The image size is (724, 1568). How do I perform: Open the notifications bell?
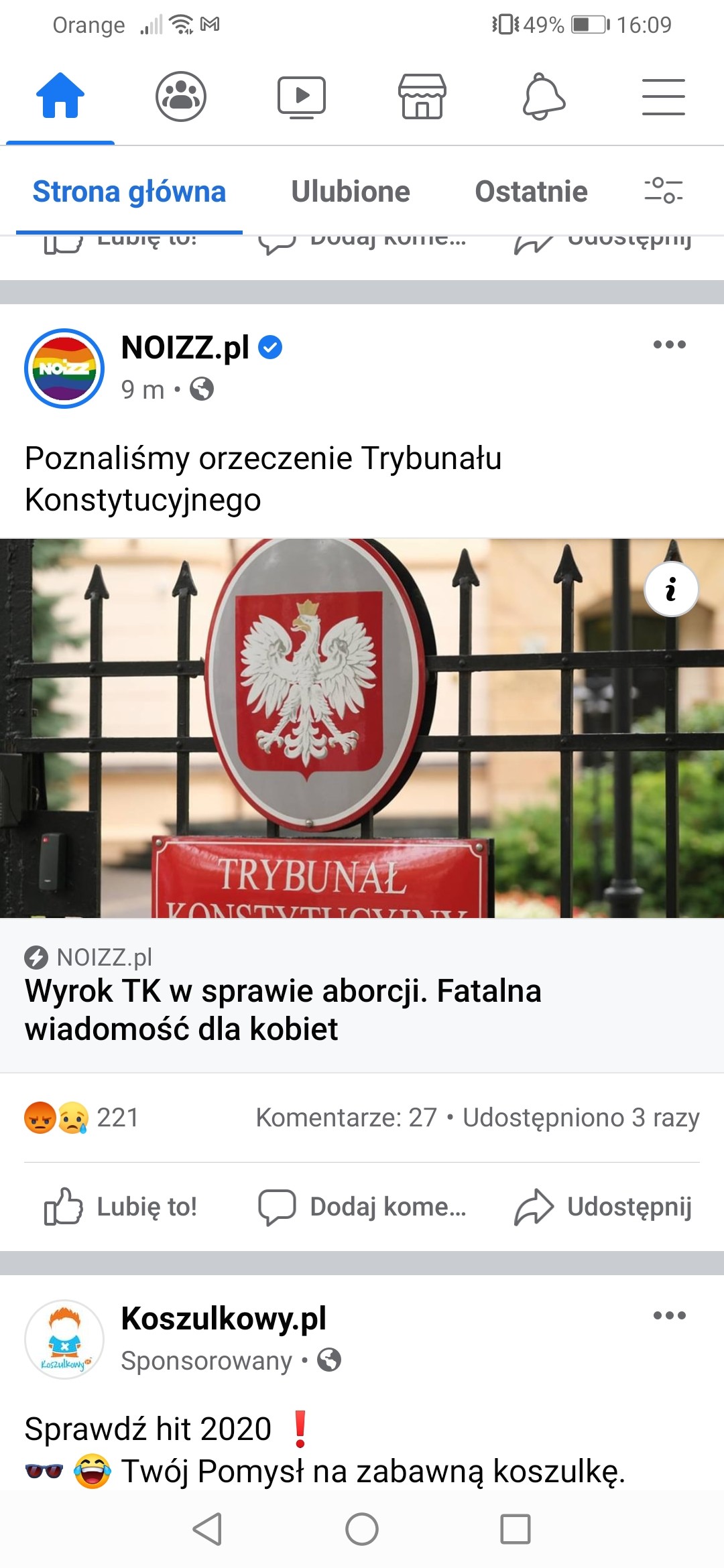pos(544,97)
